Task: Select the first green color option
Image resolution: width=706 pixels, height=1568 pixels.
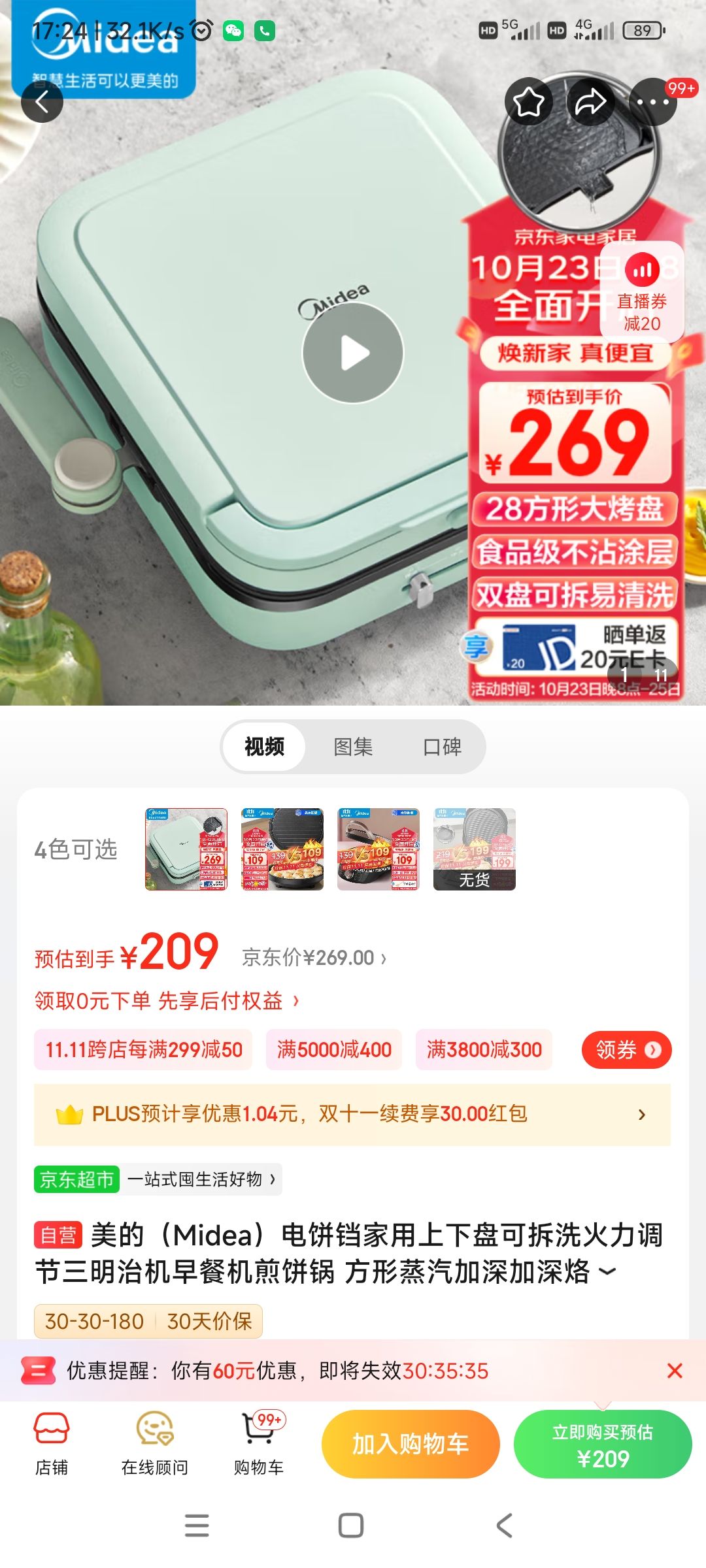Action: click(x=186, y=849)
